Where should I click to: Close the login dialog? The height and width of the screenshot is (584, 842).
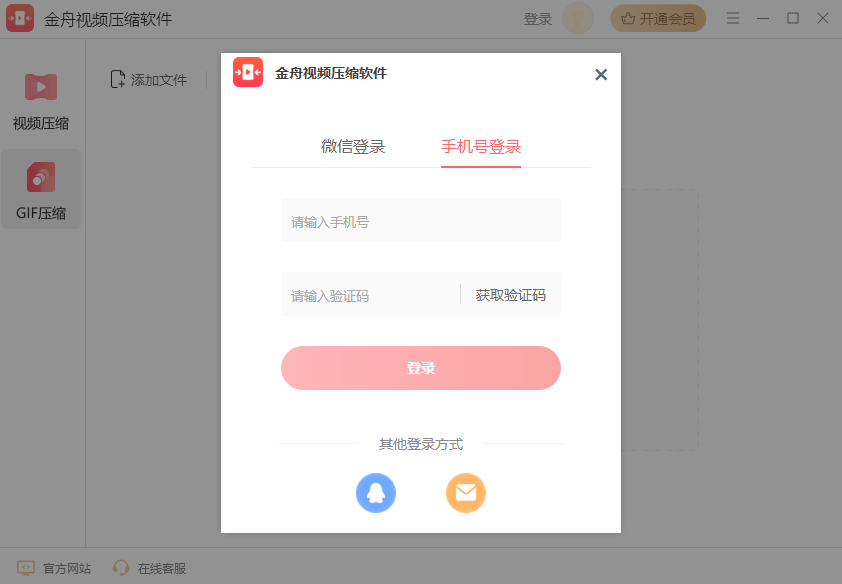[601, 74]
